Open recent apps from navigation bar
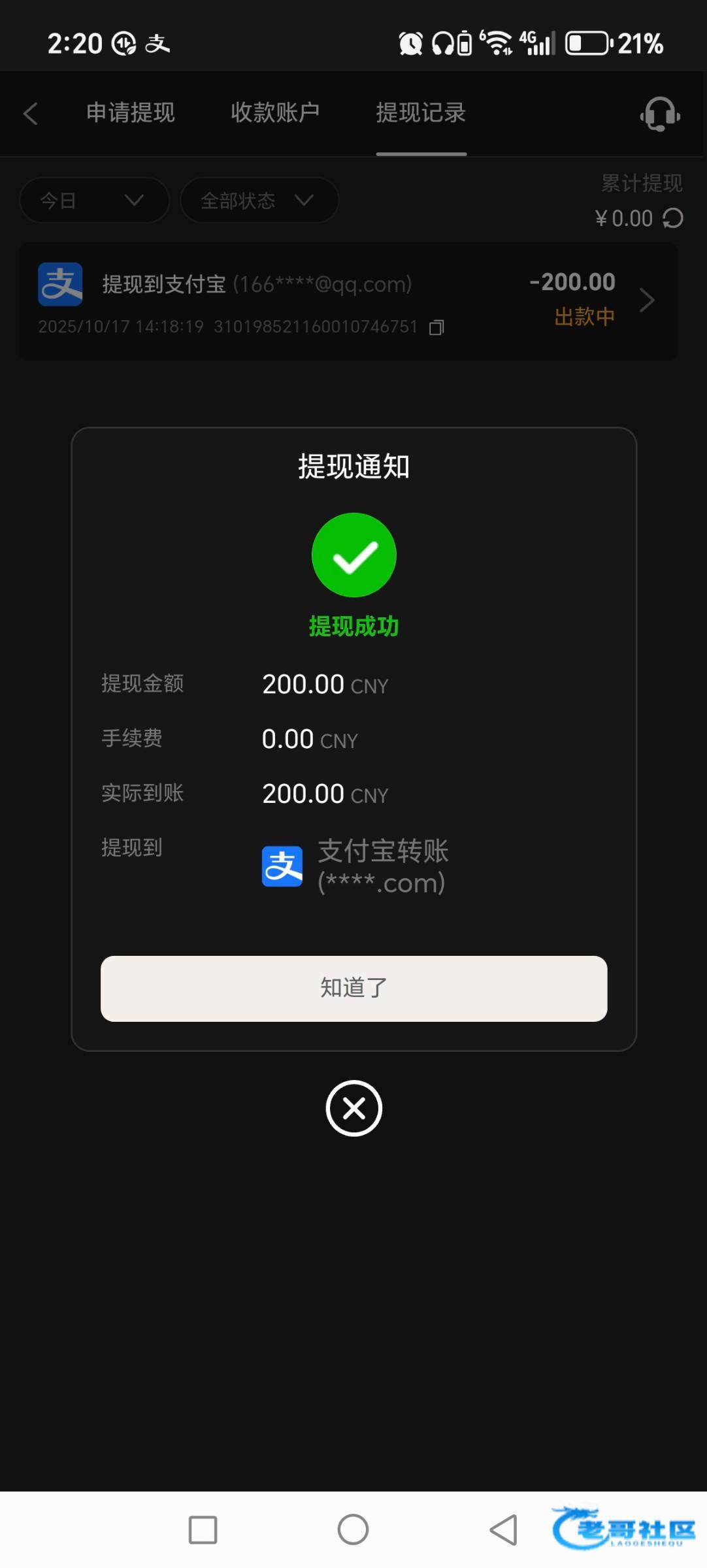Image resolution: width=707 pixels, height=1568 pixels. click(203, 1529)
